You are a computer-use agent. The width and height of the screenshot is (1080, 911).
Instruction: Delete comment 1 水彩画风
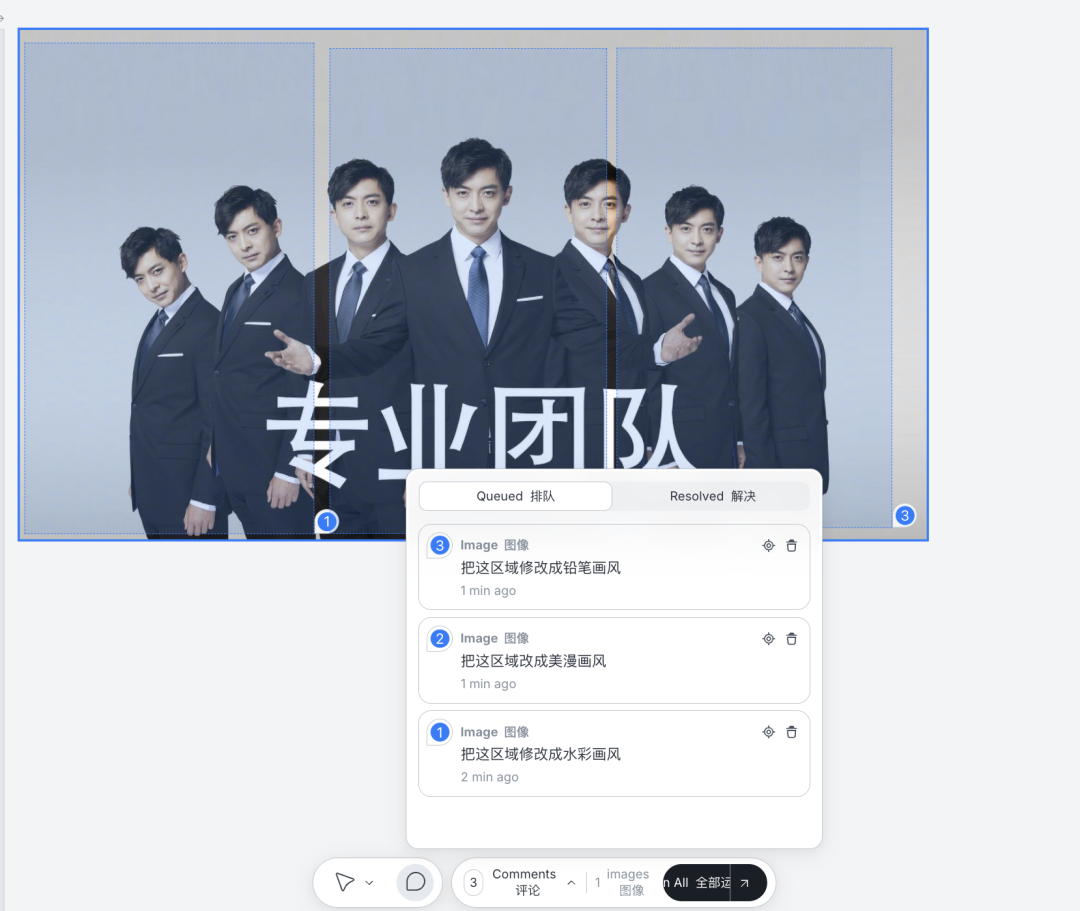[x=791, y=732]
